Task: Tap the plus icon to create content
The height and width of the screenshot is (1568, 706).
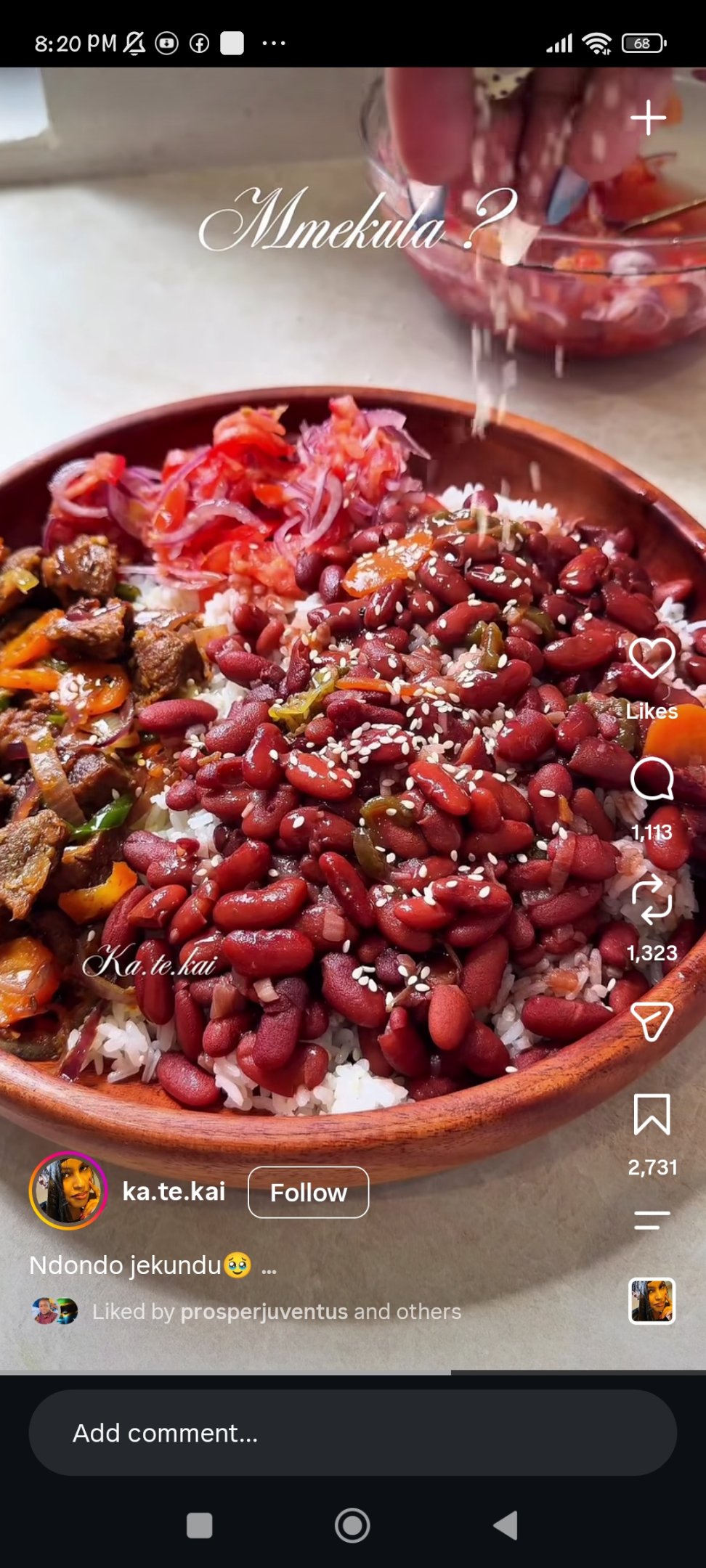Action: 648,118
